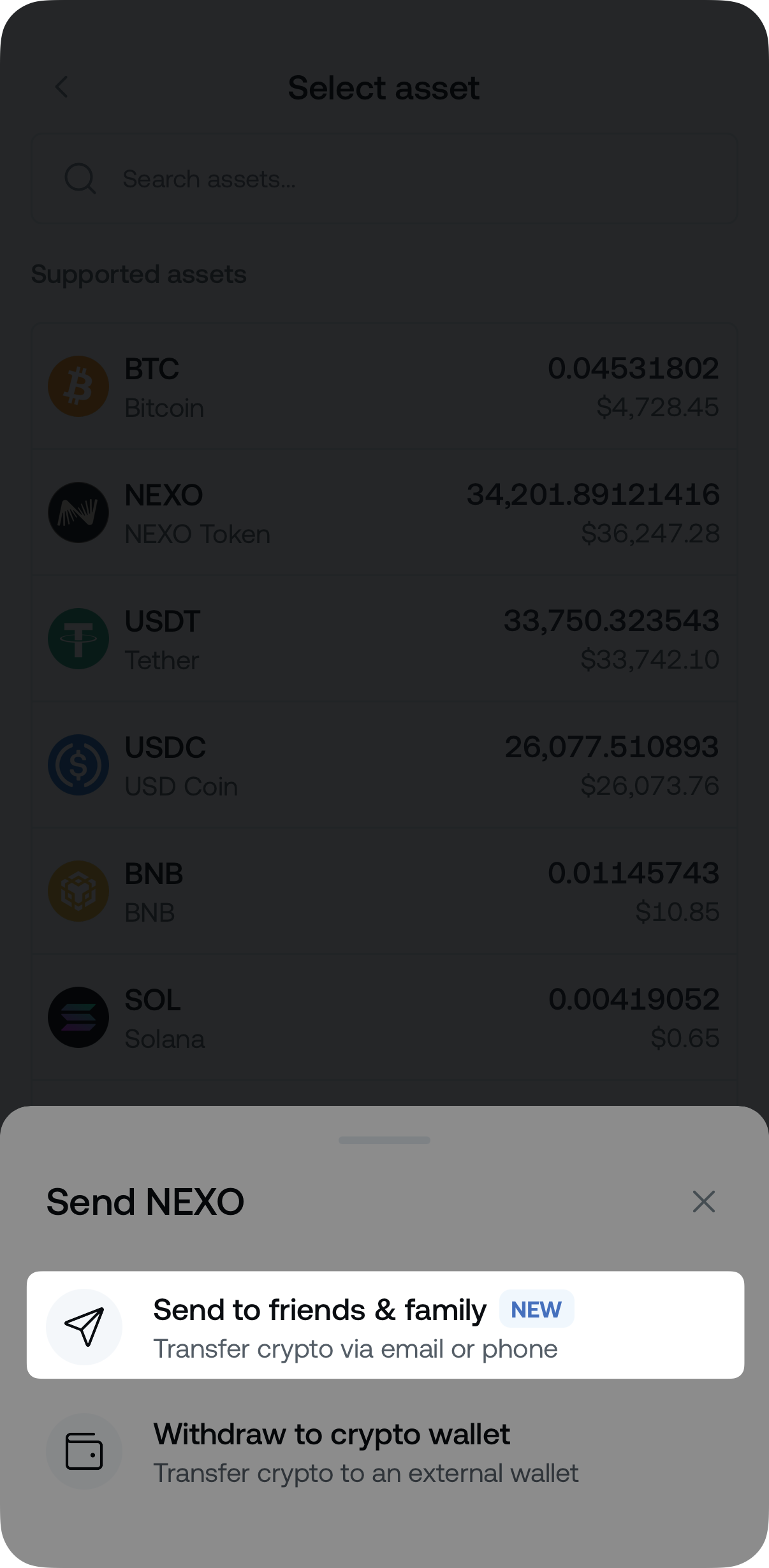Screen dimensions: 769x1568
Task: Click the Solana asset icon
Action: [x=78, y=1017]
